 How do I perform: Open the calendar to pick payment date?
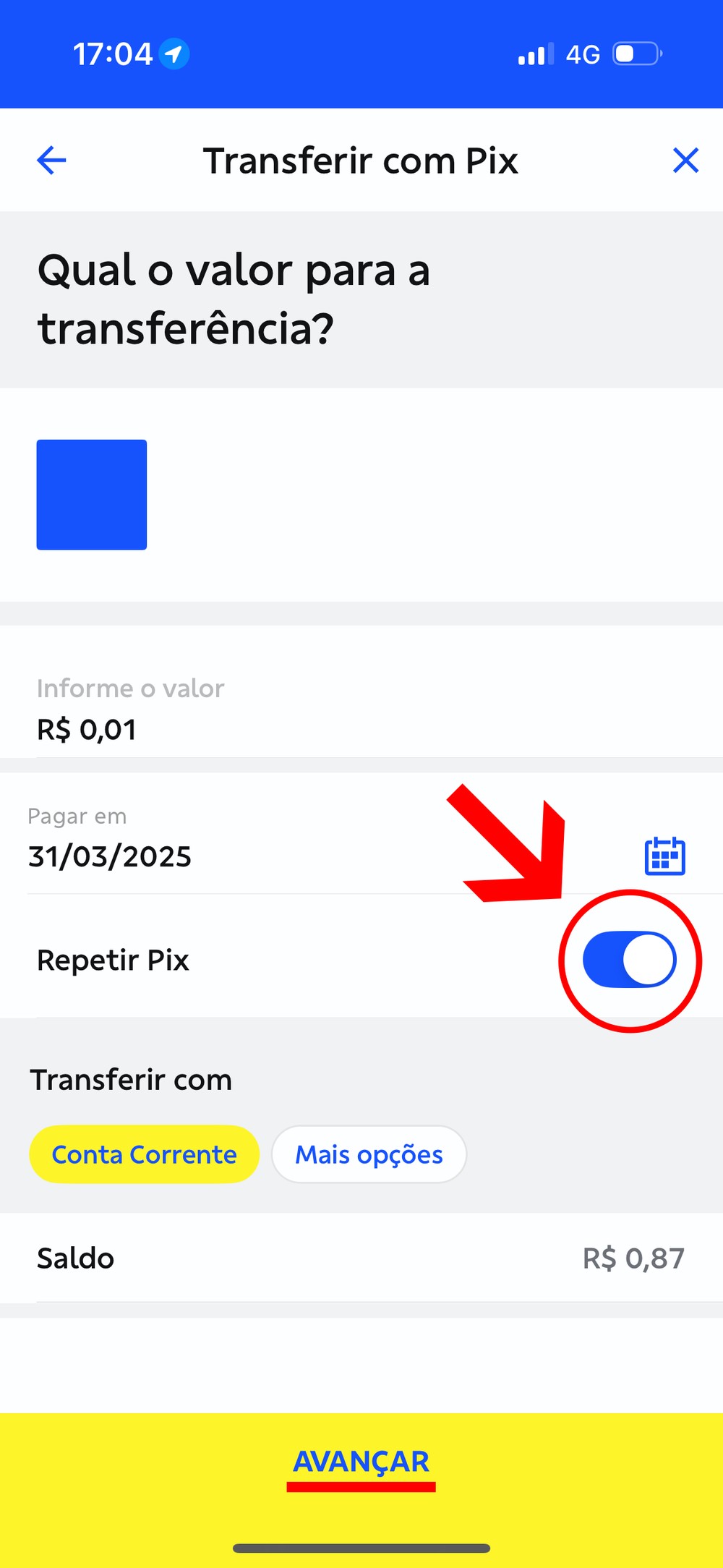(x=664, y=856)
